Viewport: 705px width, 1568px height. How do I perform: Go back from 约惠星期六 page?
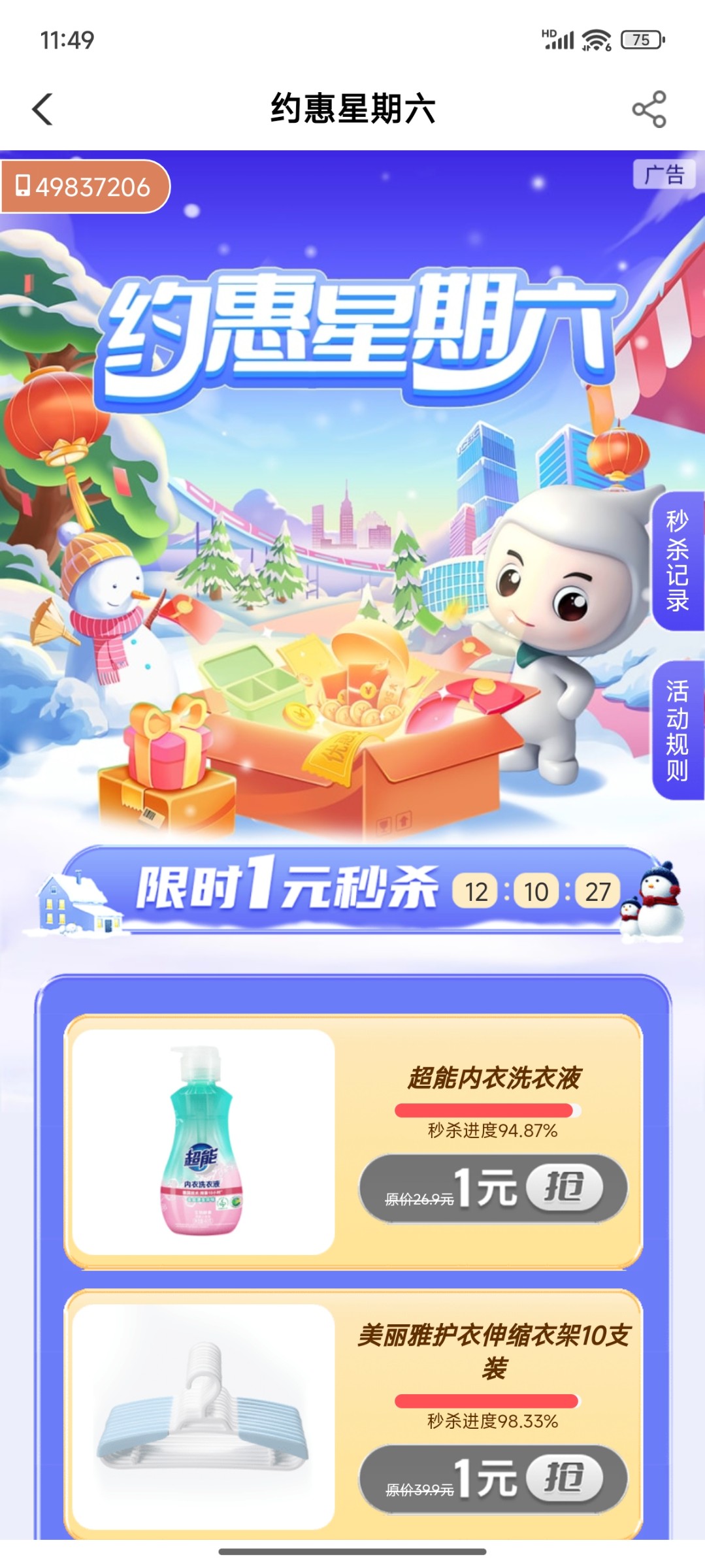tap(42, 109)
